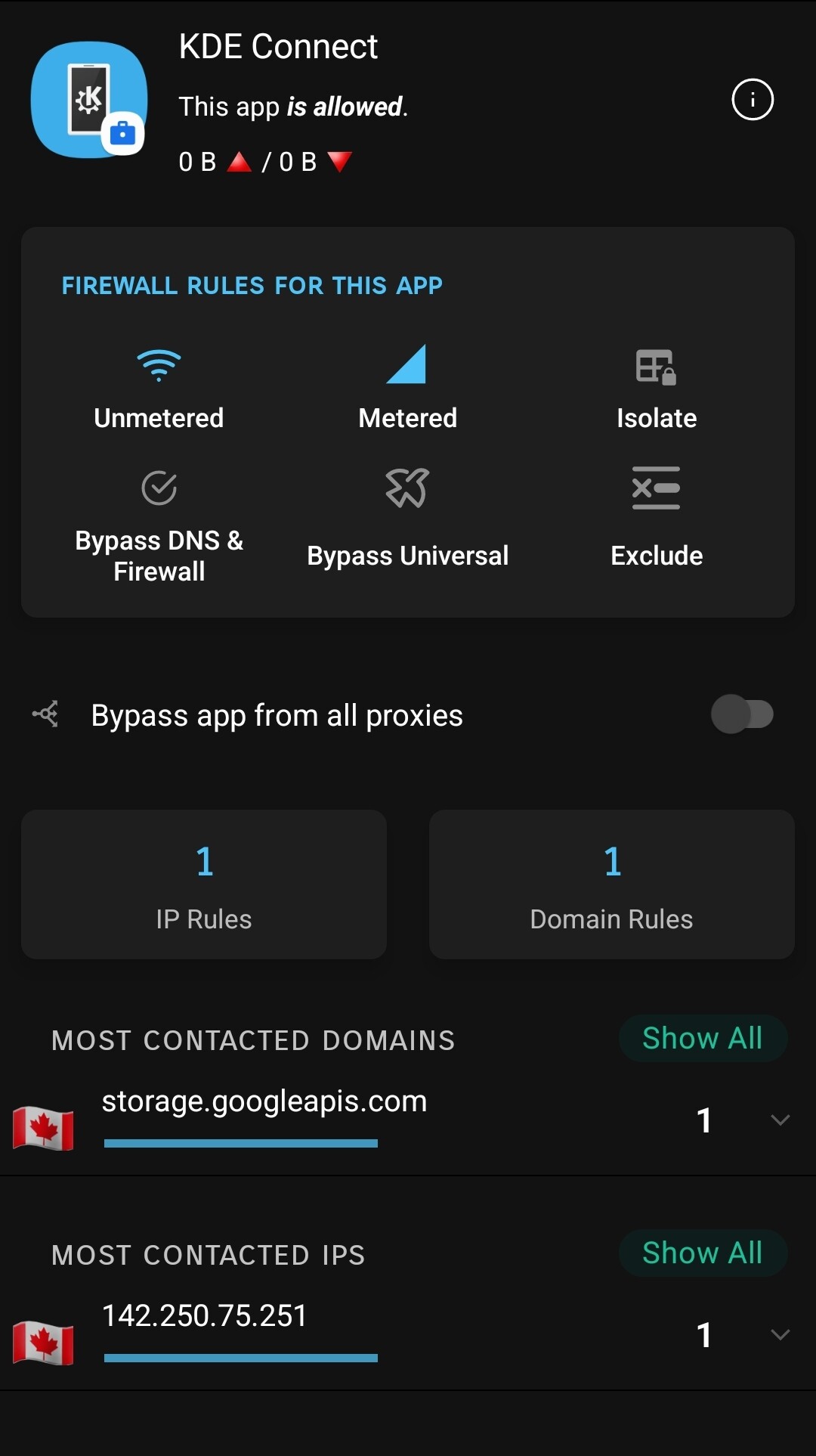The width and height of the screenshot is (816, 1456).
Task: Show all most contacted domains
Action: (703, 1039)
